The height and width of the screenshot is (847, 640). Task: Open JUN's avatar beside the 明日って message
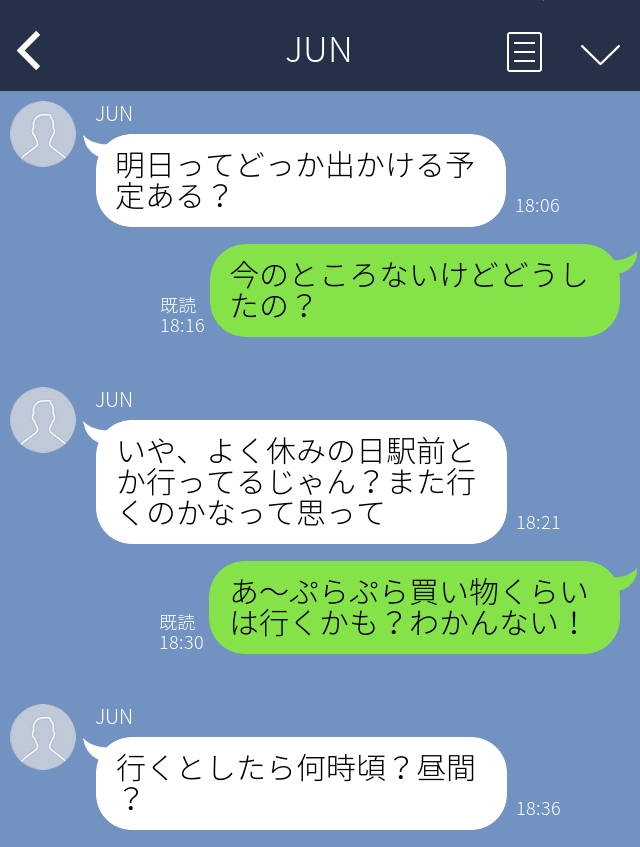coord(43,134)
